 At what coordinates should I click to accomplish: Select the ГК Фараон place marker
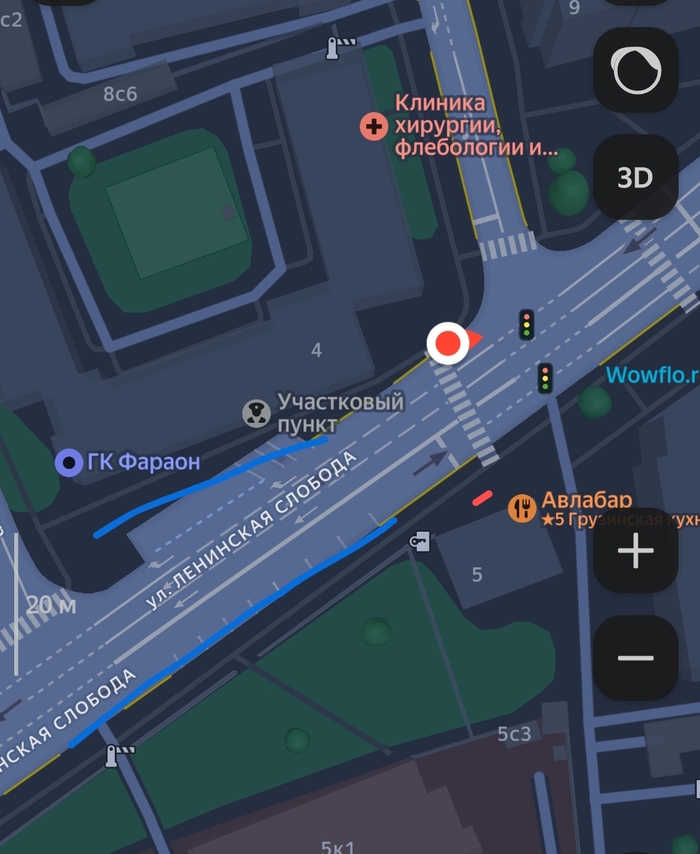pyautogui.click(x=69, y=462)
